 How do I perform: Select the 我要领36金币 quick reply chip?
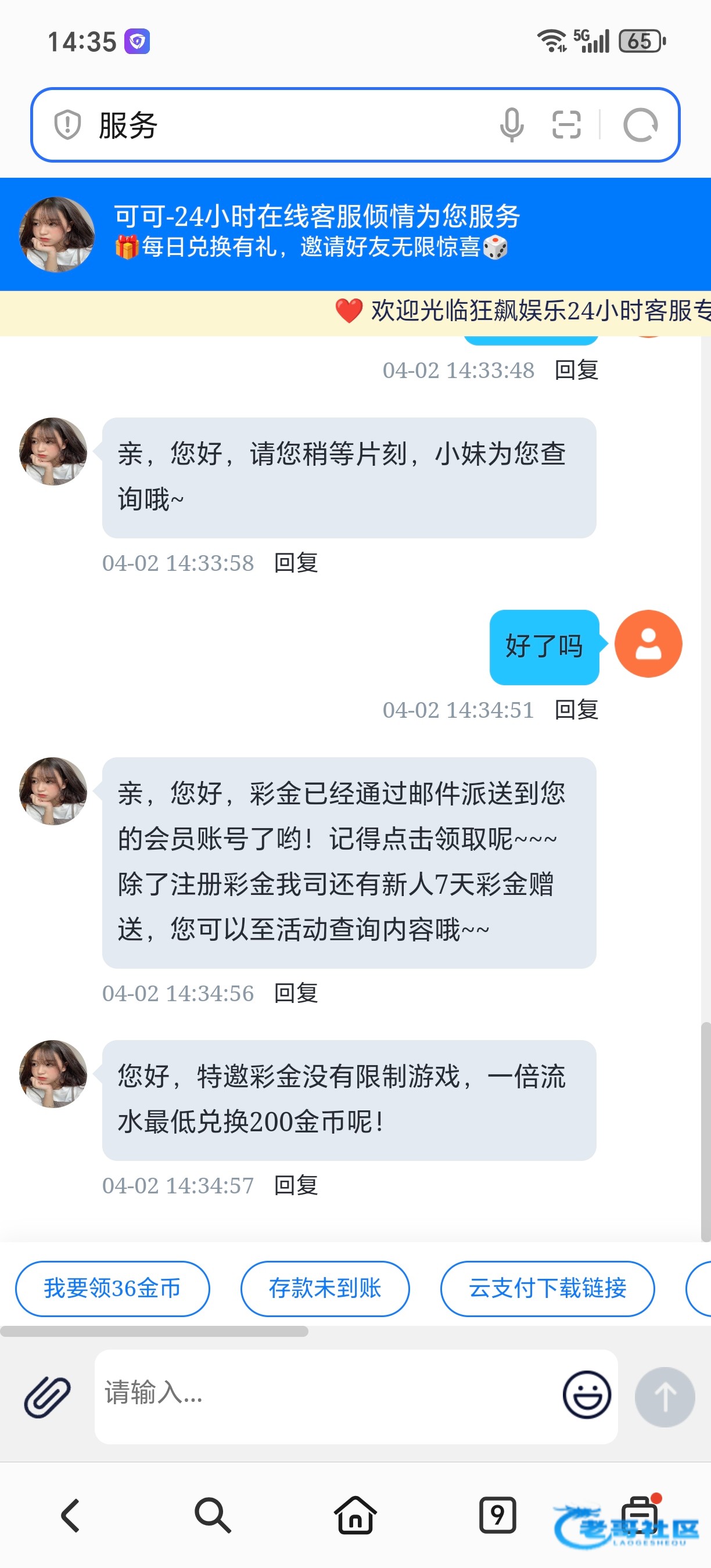(113, 1288)
